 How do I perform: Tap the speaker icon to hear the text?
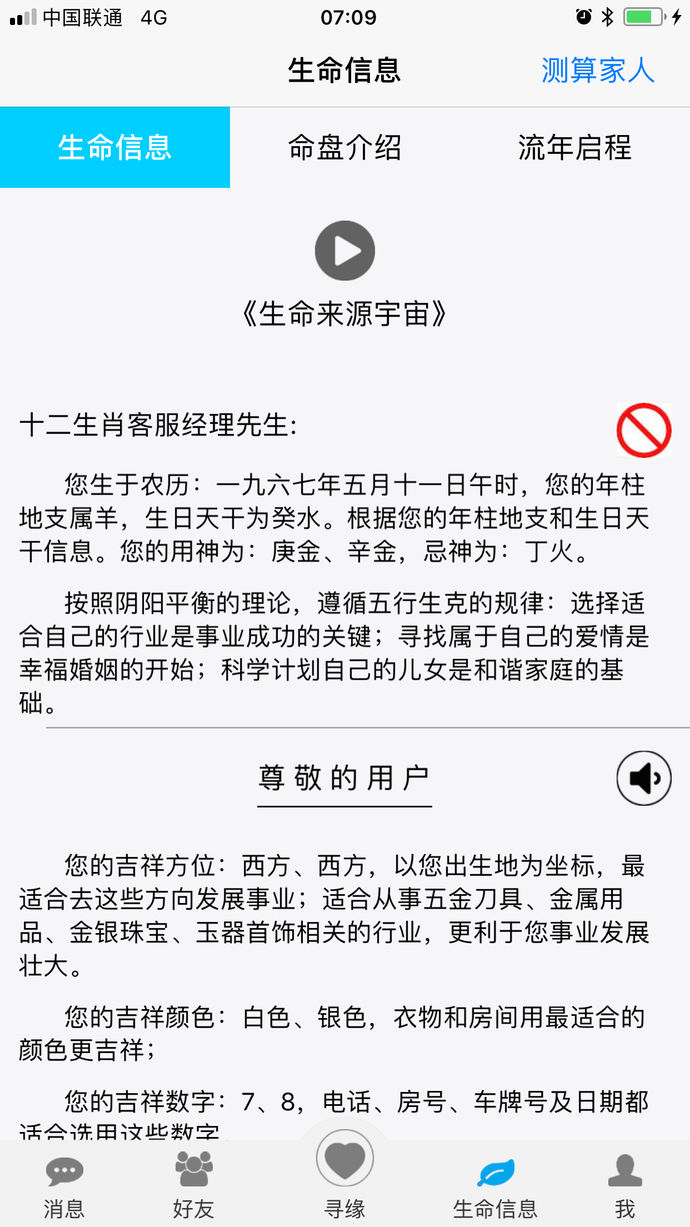point(643,777)
